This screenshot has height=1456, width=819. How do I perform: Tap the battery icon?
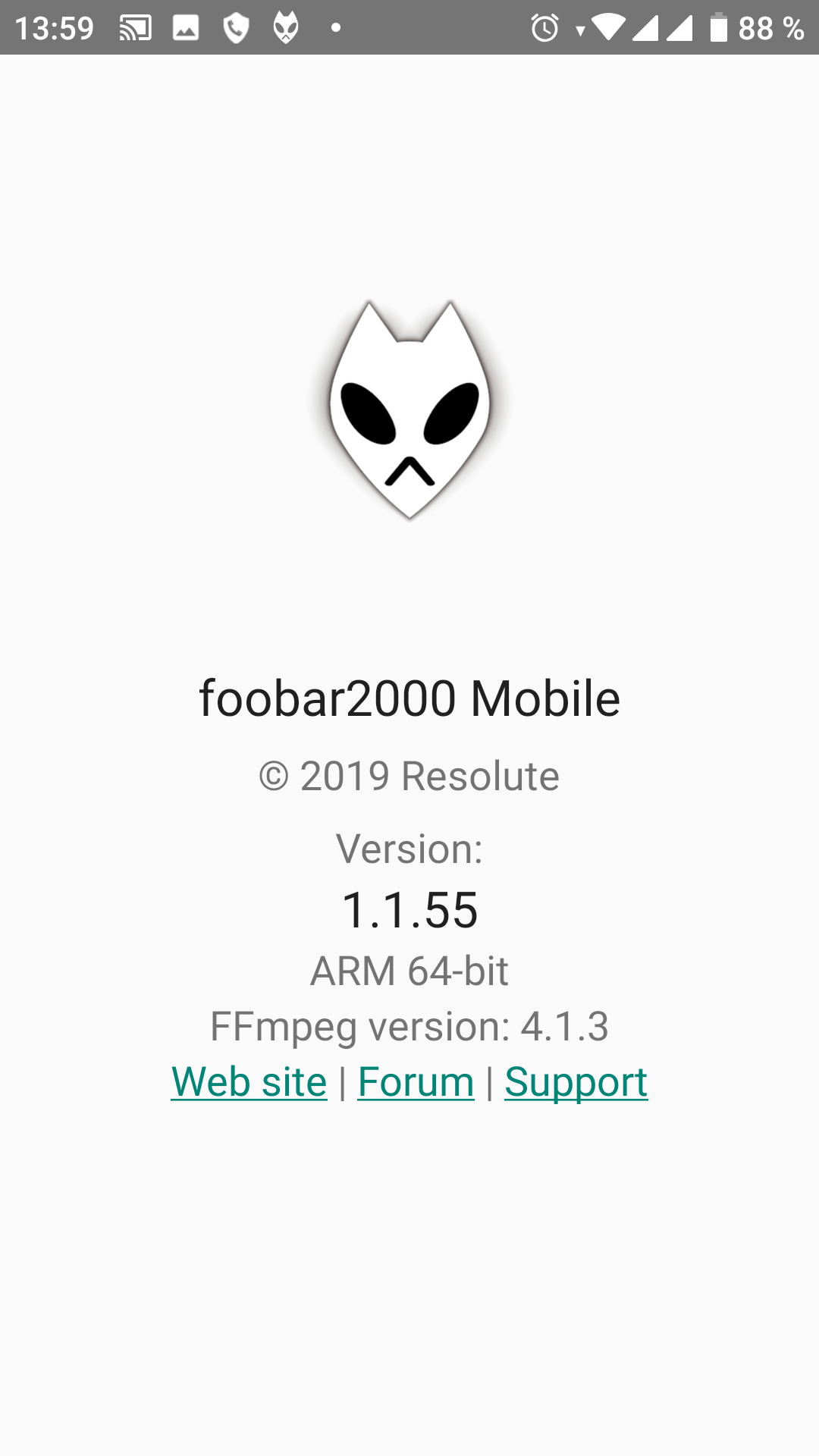(x=717, y=28)
